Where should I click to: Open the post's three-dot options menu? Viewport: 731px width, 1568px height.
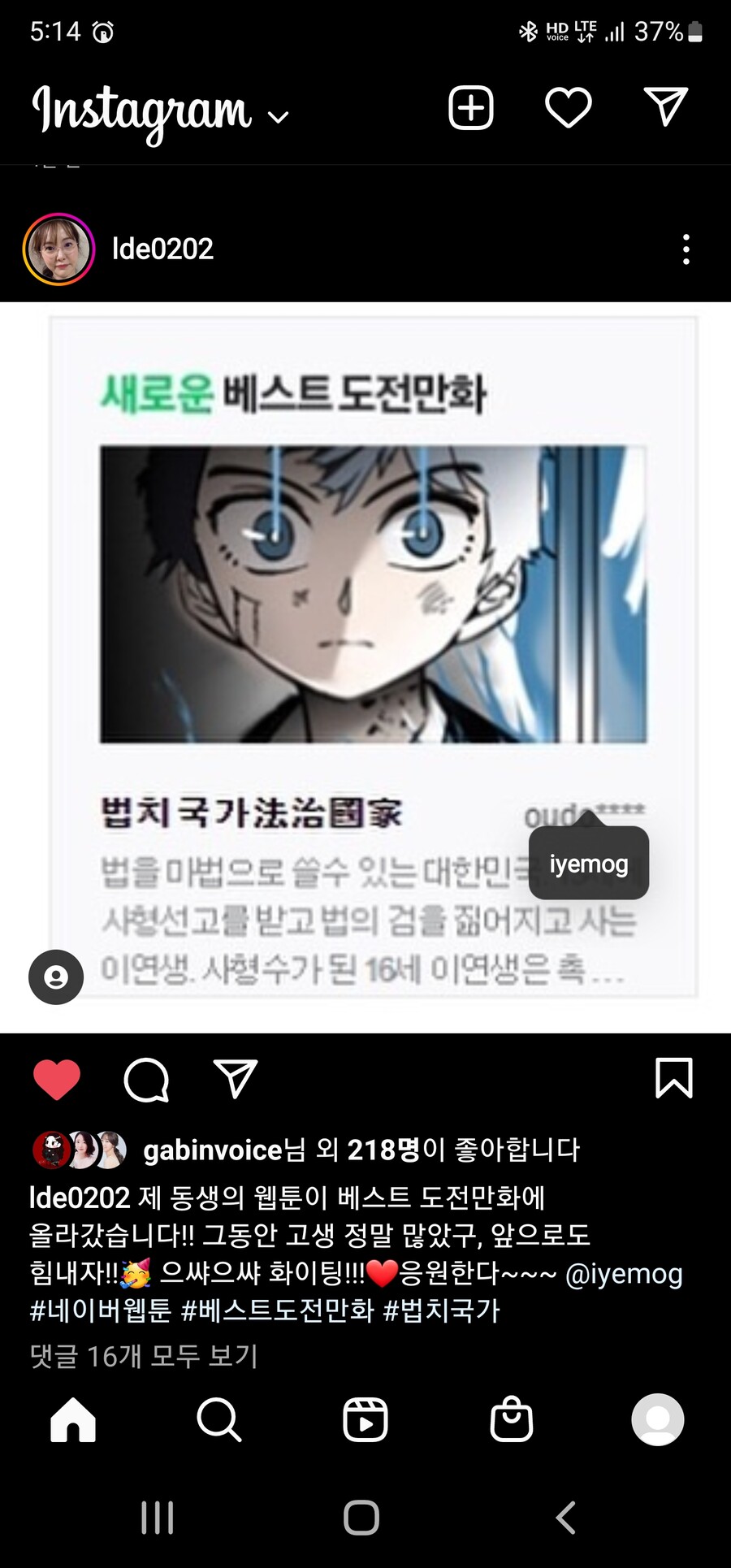686,249
